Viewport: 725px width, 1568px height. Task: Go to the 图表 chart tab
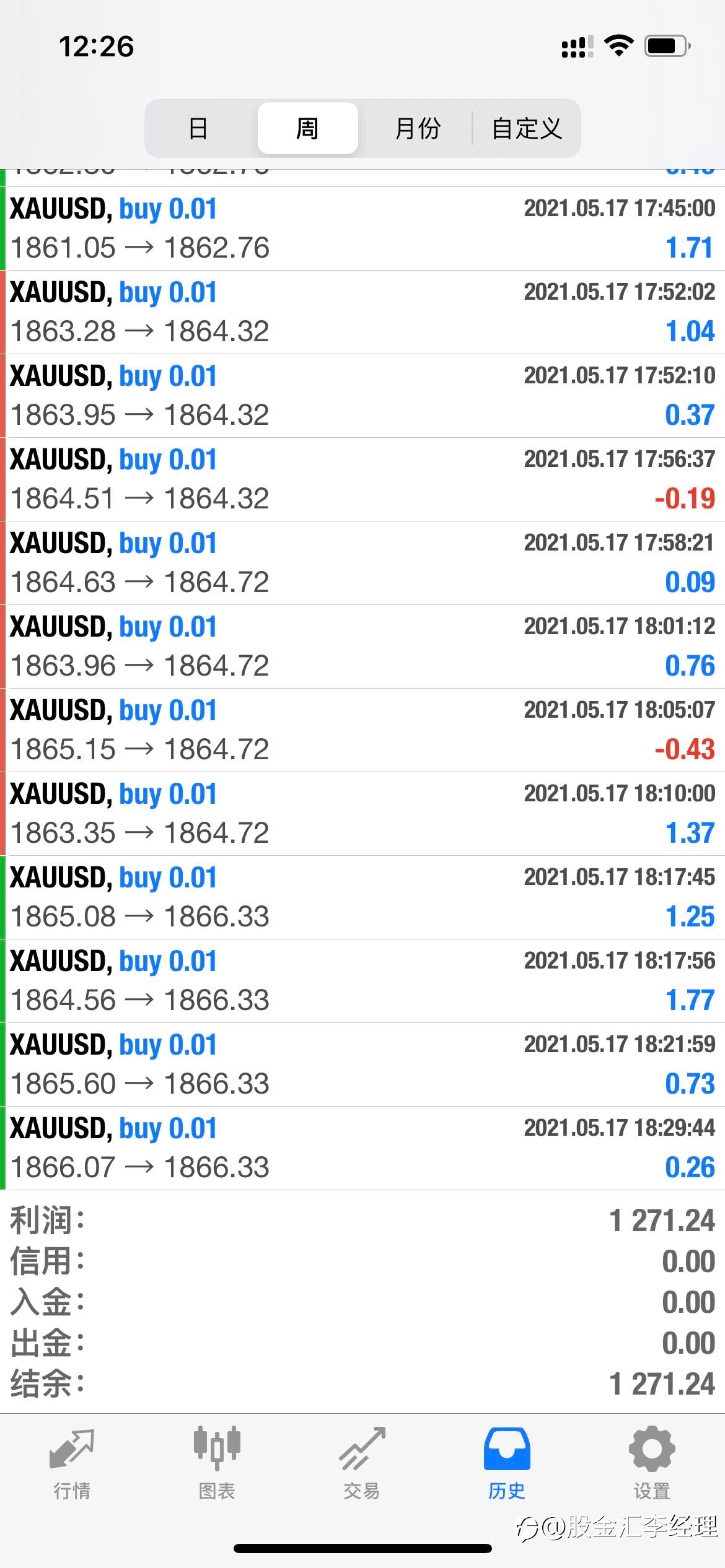[x=217, y=1464]
